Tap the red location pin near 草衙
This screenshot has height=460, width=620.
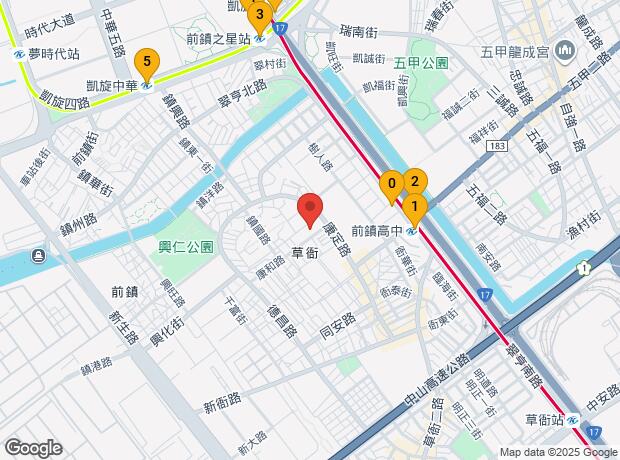pyautogui.click(x=311, y=210)
